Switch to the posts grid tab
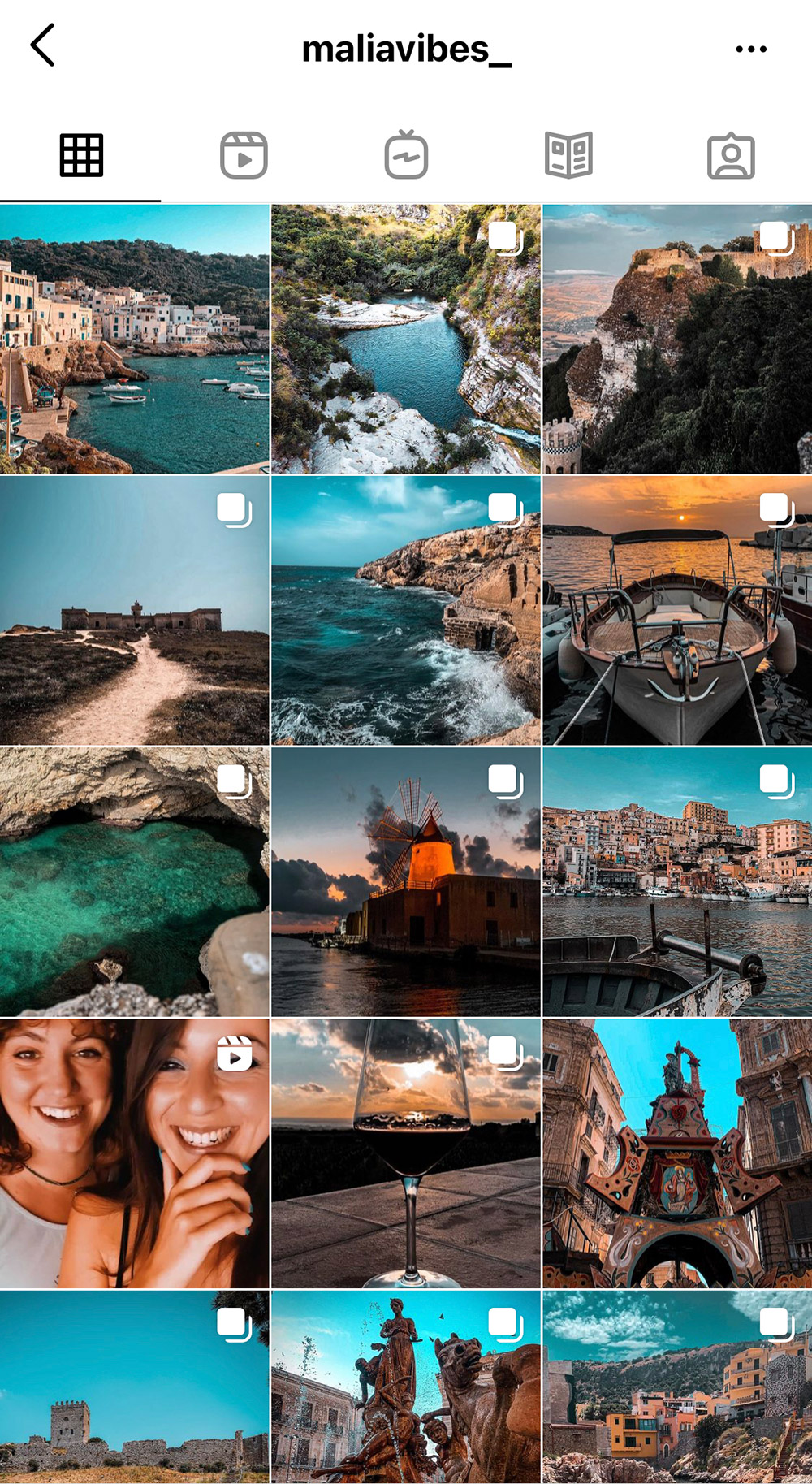812x1484 pixels. [81, 155]
